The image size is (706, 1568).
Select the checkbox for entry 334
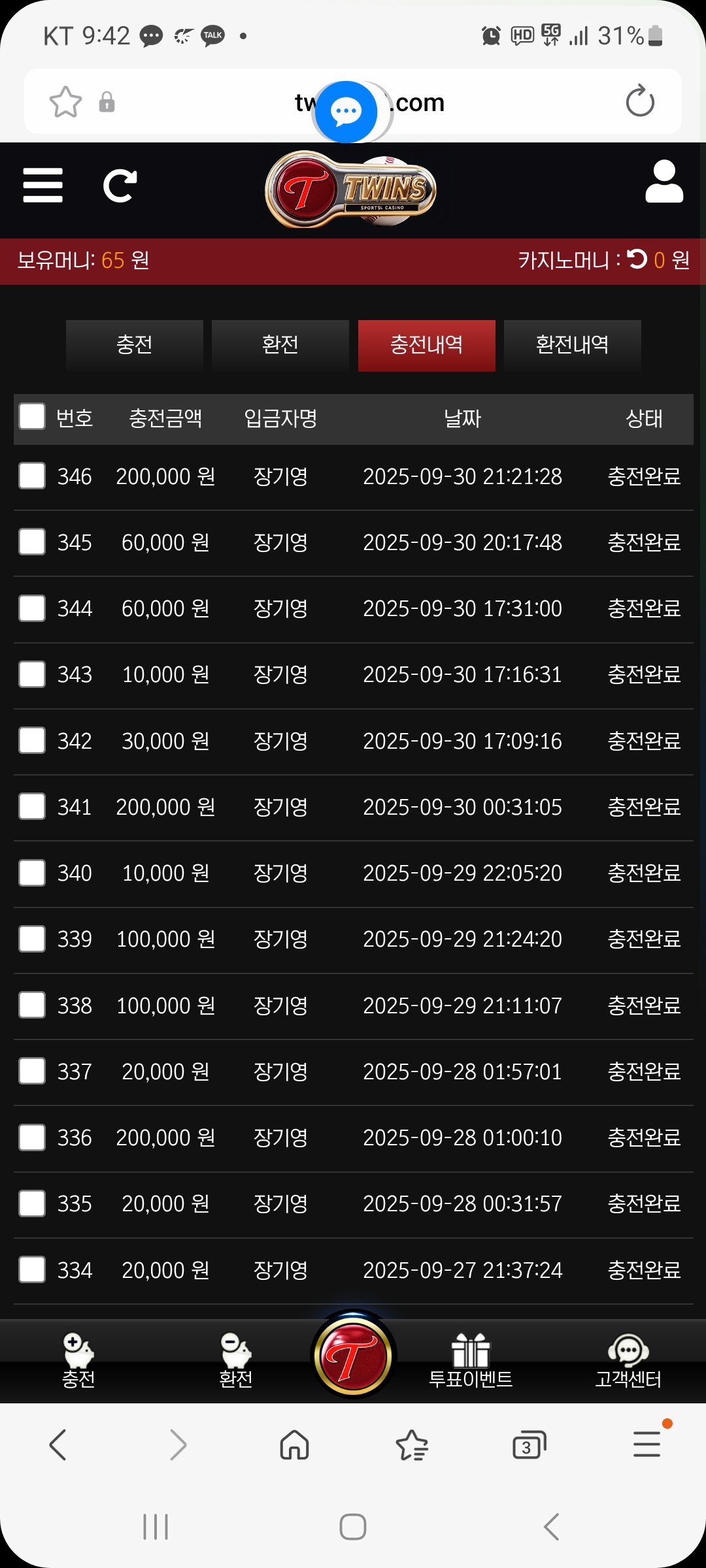coord(32,1269)
